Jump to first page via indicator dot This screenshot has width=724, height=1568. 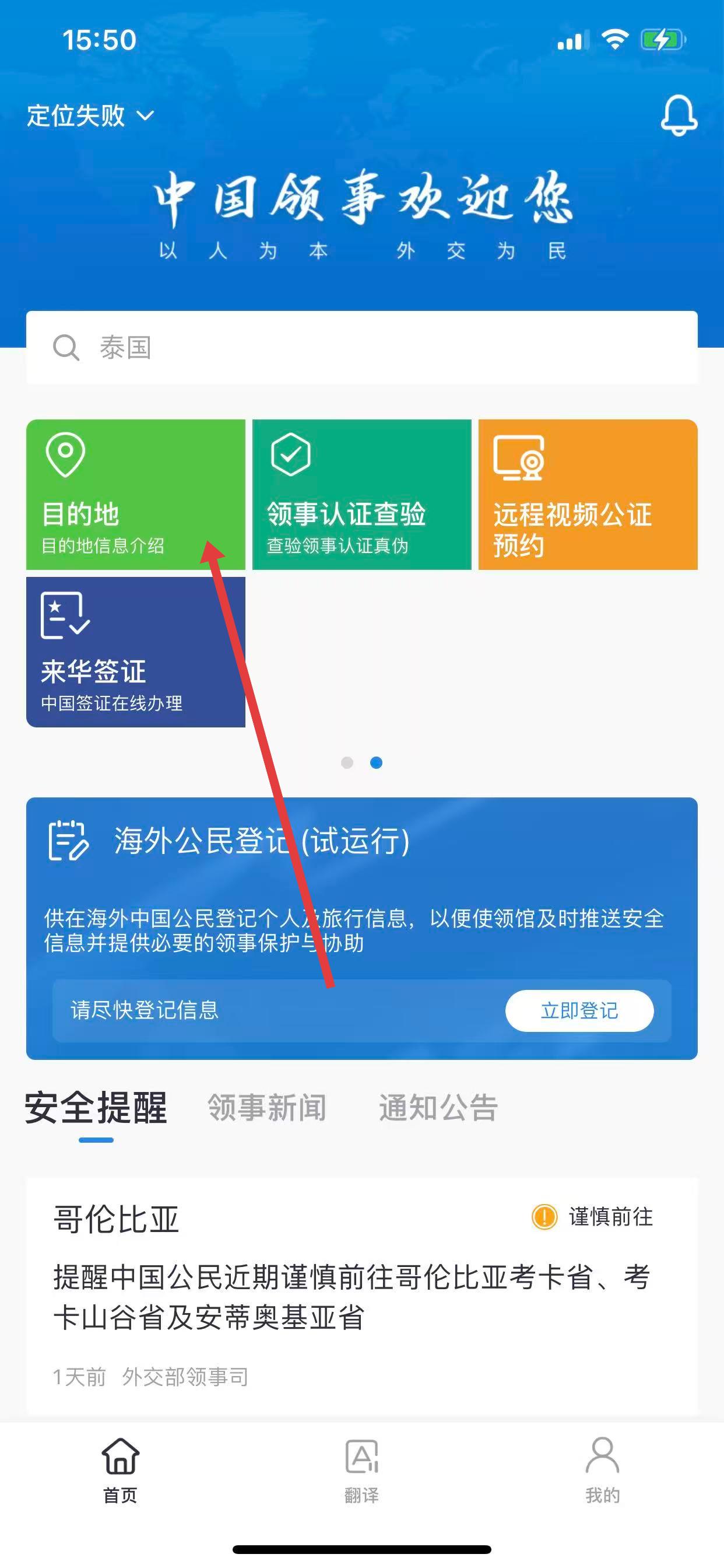347,762
